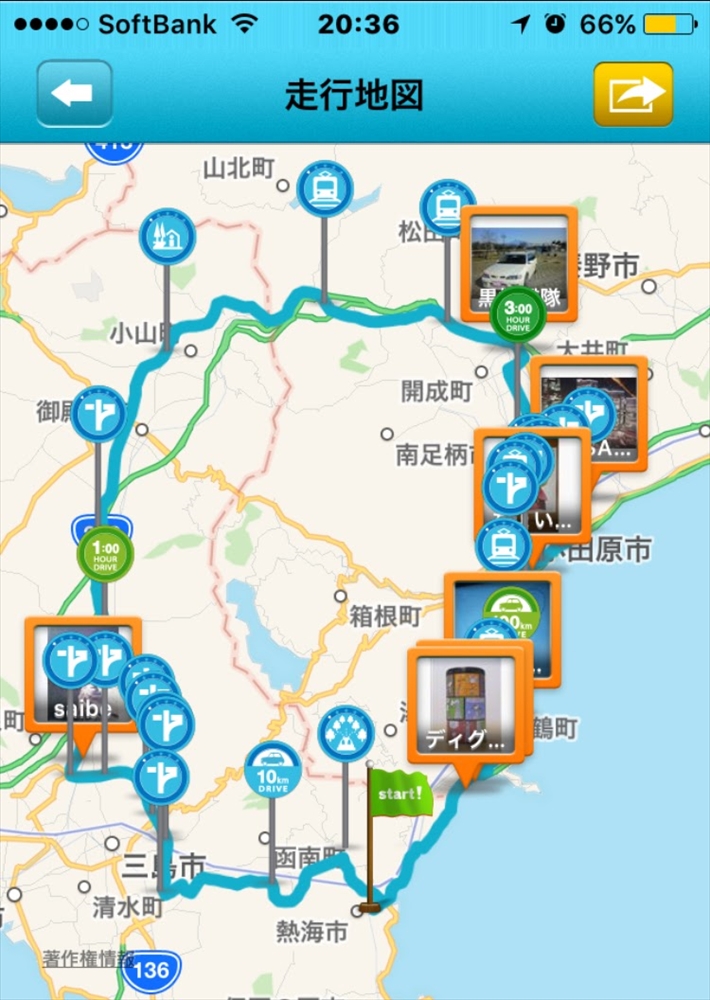Select the 3:00 HOUR DRIVE marker
This screenshot has height=1000, width=710.
tap(519, 312)
